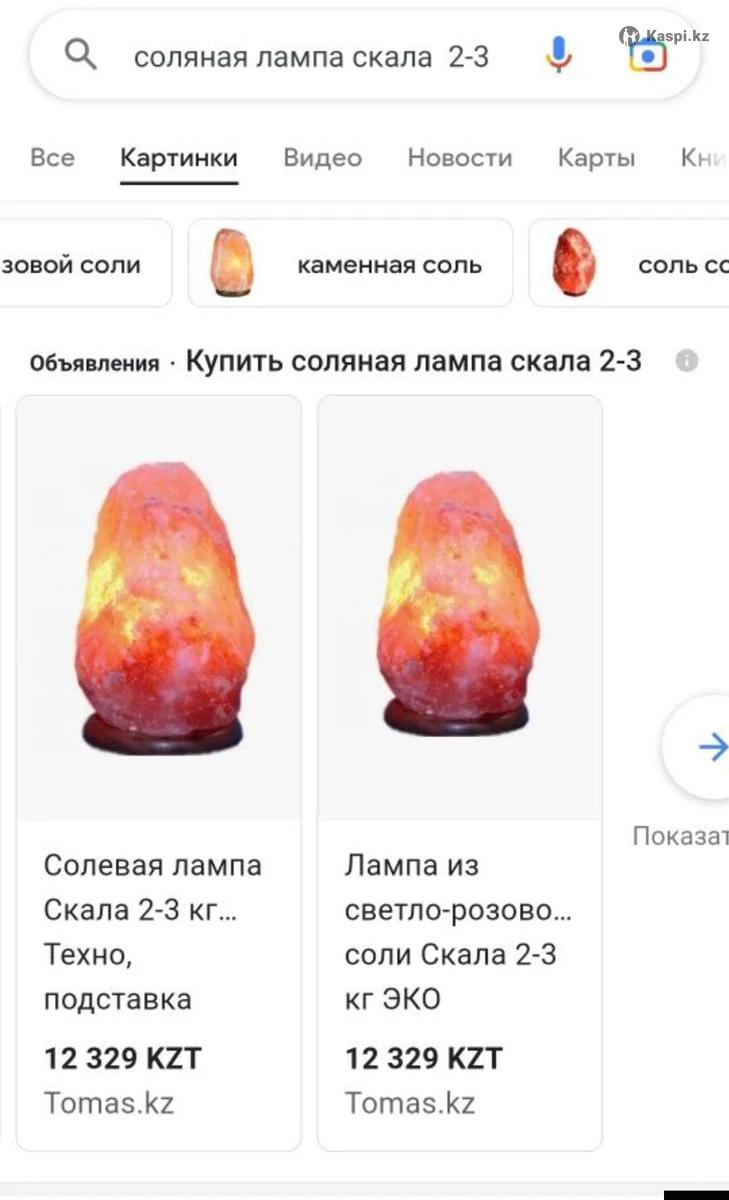Open Google Lens camera search
The height and width of the screenshot is (1200, 729).
(648, 56)
